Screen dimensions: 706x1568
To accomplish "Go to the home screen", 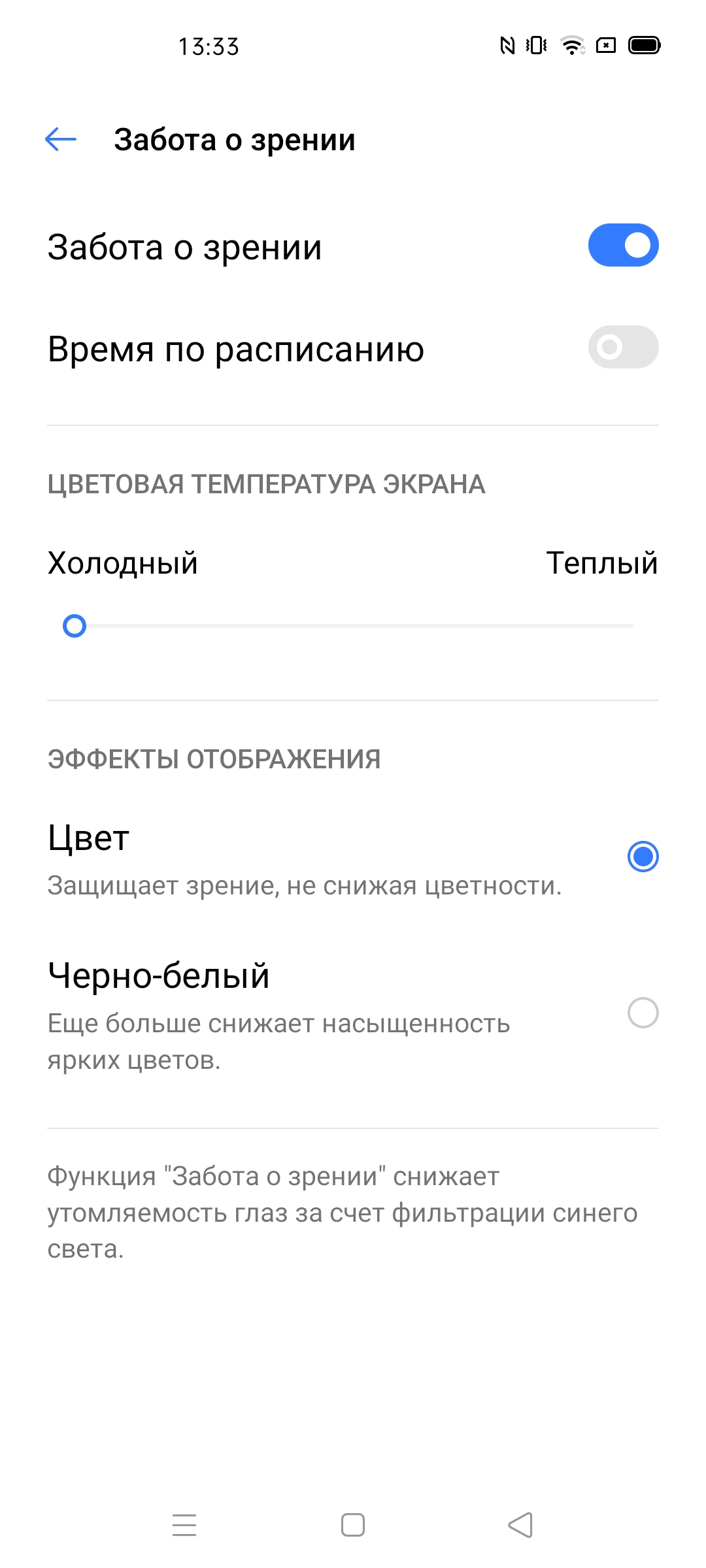I will tap(353, 1525).
